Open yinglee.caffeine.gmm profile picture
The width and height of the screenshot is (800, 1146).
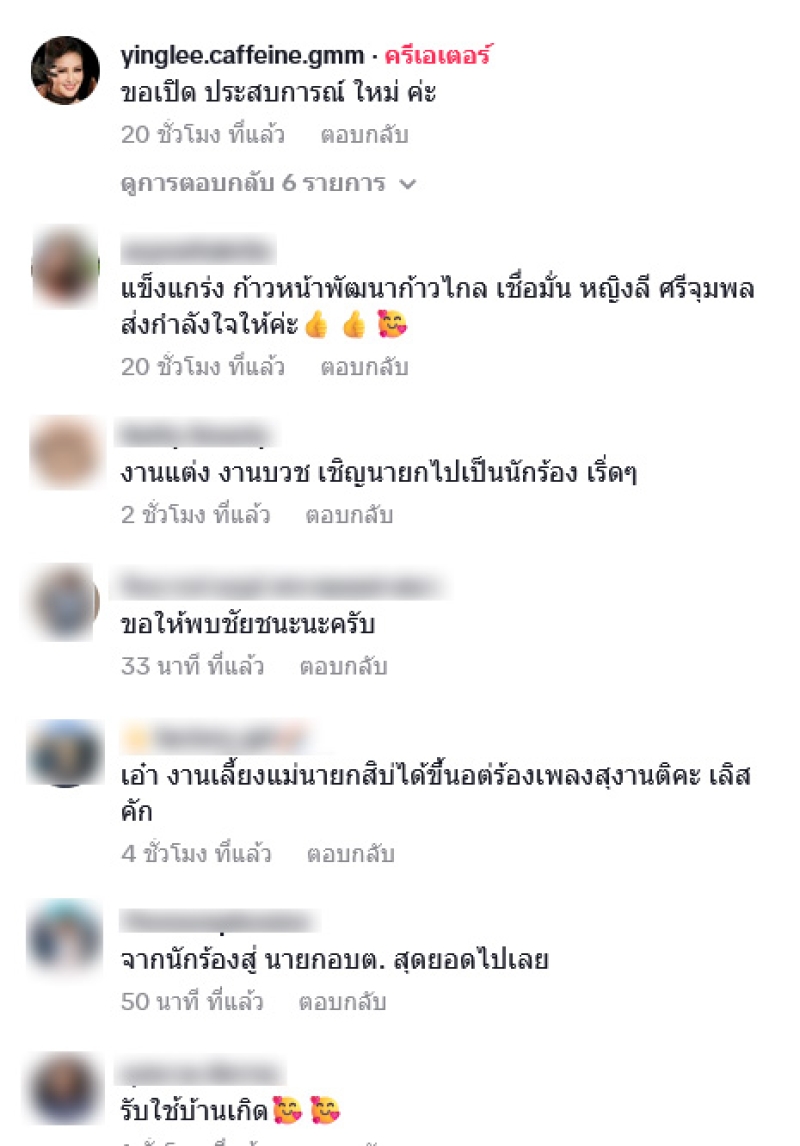click(x=65, y=70)
